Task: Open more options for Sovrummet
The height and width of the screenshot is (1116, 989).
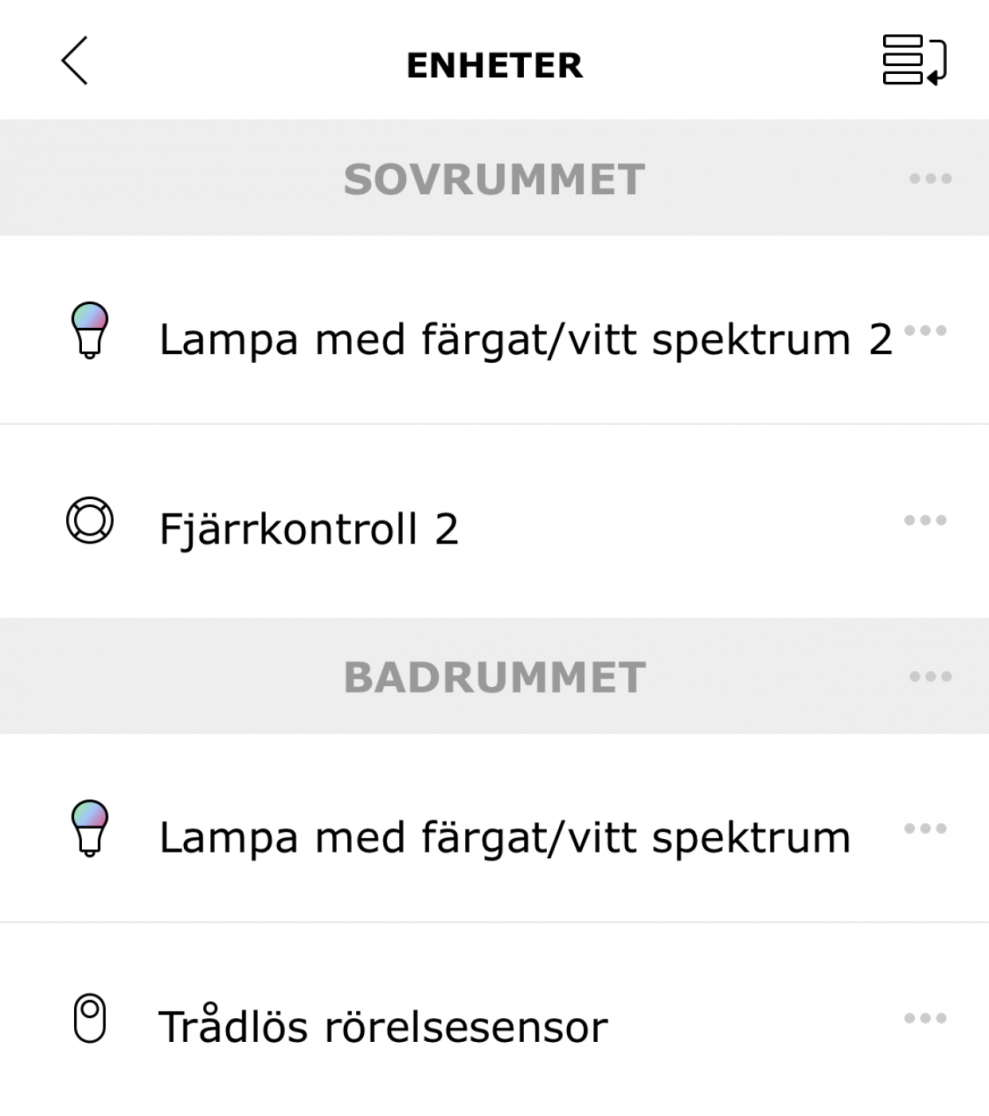Action: coord(930,179)
